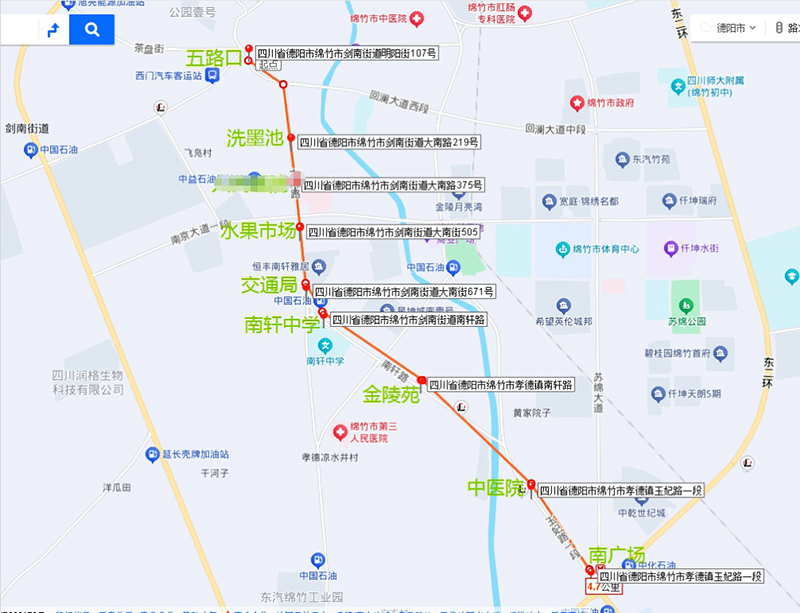This screenshot has width=800, height=613.
Task: Tap the blue search button
Action: pyautogui.click(x=93, y=29)
